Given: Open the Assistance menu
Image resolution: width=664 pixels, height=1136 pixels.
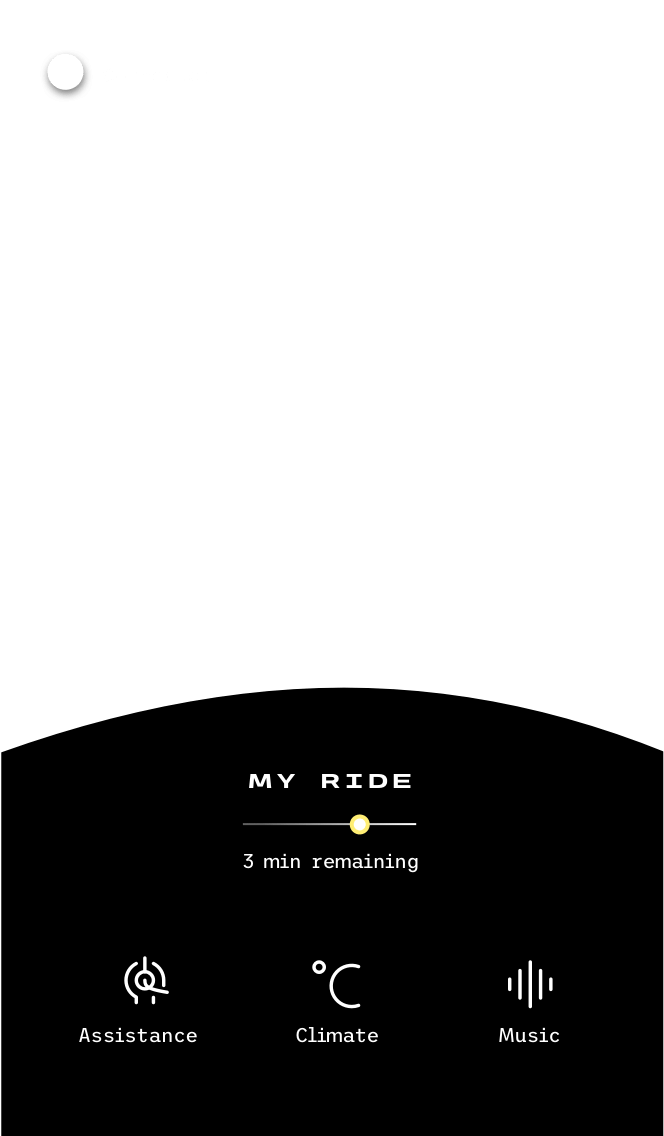Looking at the screenshot, I should coord(140,999).
